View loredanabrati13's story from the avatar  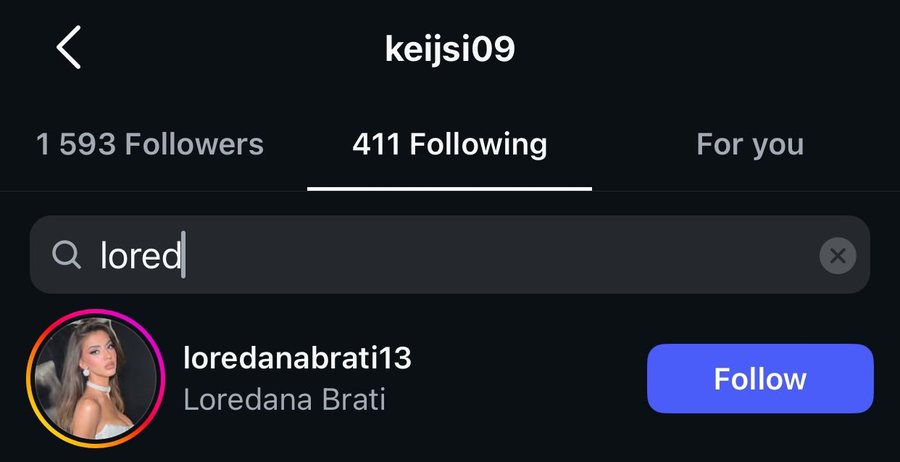pyautogui.click(x=96, y=378)
